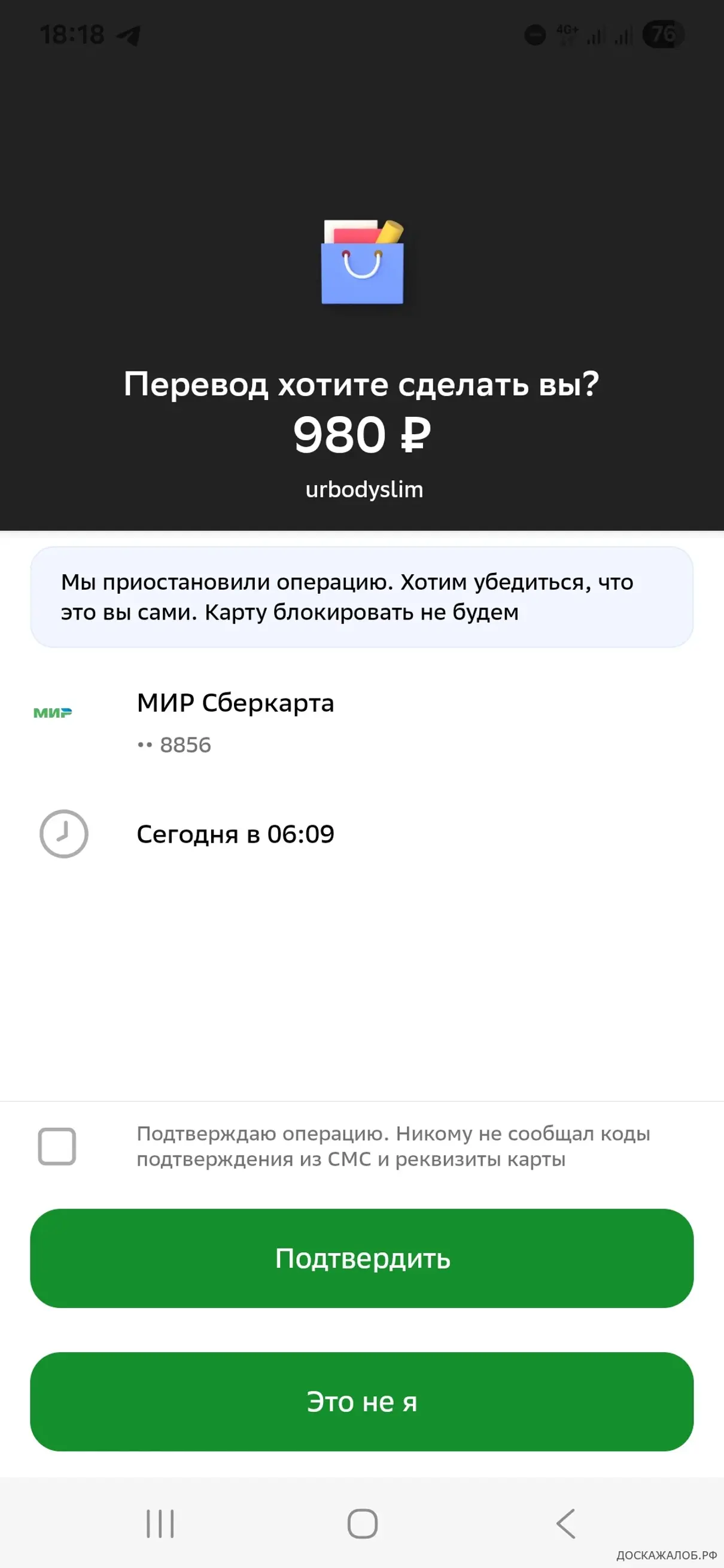Tick the checkbox confirming the operation
724x1568 pixels.
(57, 1146)
